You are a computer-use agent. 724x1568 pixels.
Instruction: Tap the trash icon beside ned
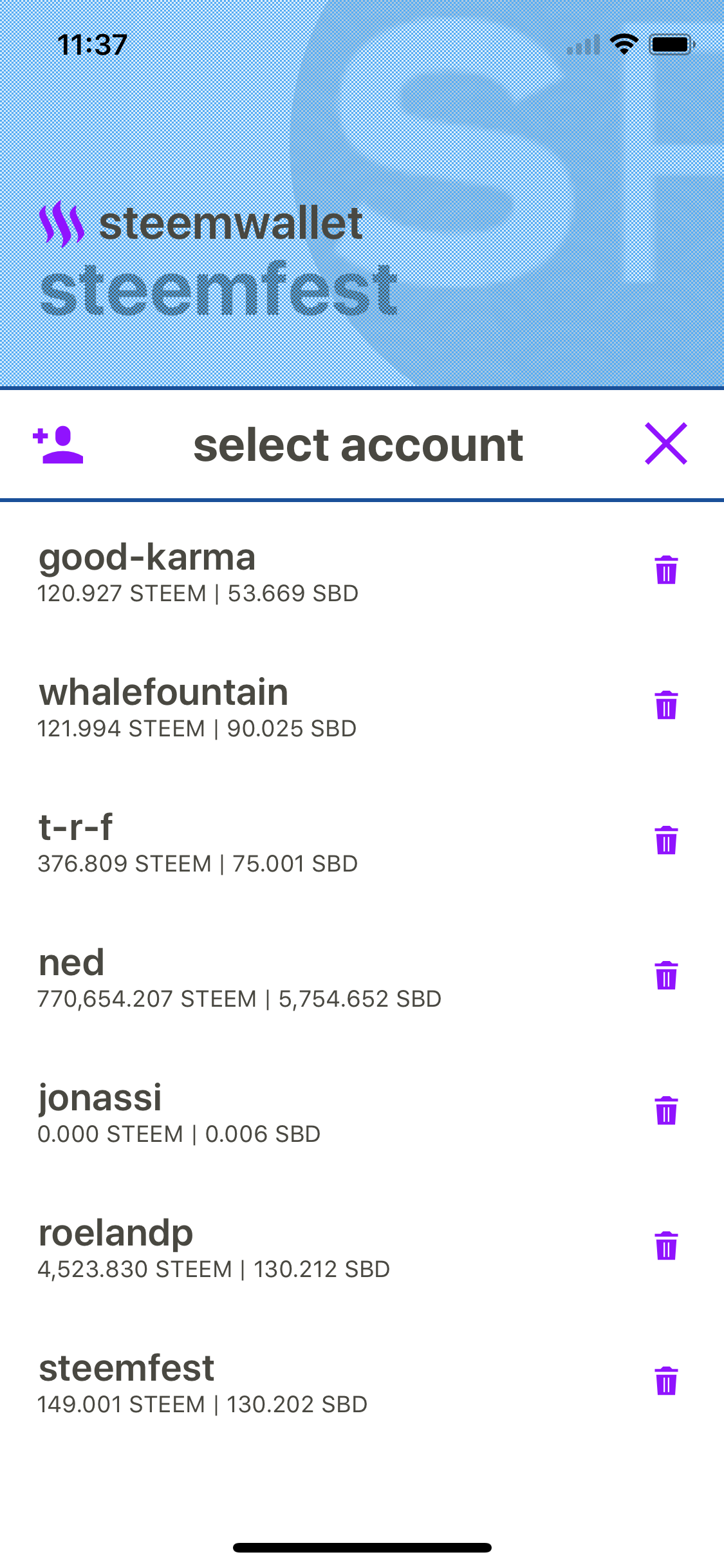[x=666, y=976]
